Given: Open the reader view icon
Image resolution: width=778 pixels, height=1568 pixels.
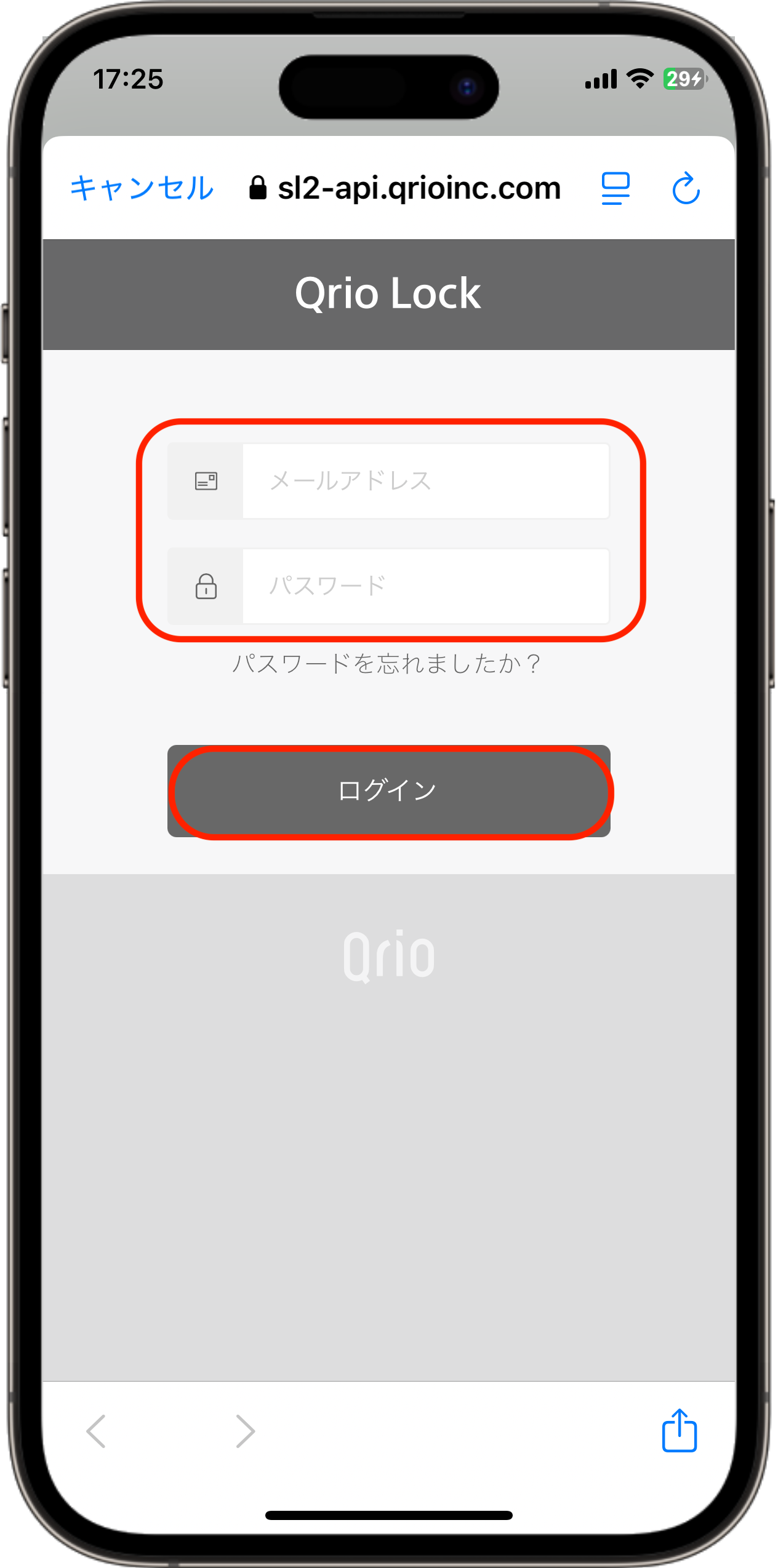Looking at the screenshot, I should pos(615,188).
